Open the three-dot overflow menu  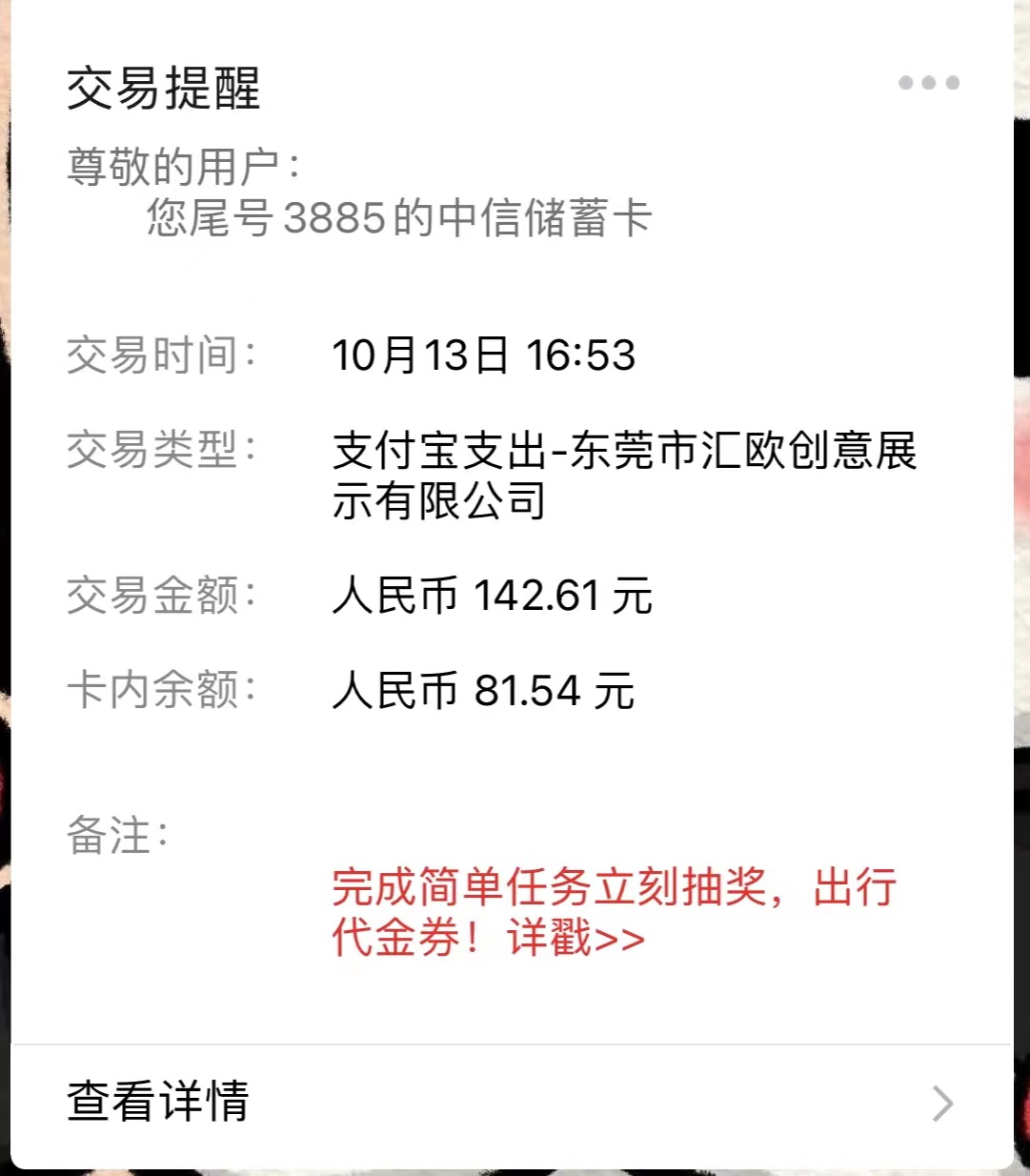click(x=928, y=83)
